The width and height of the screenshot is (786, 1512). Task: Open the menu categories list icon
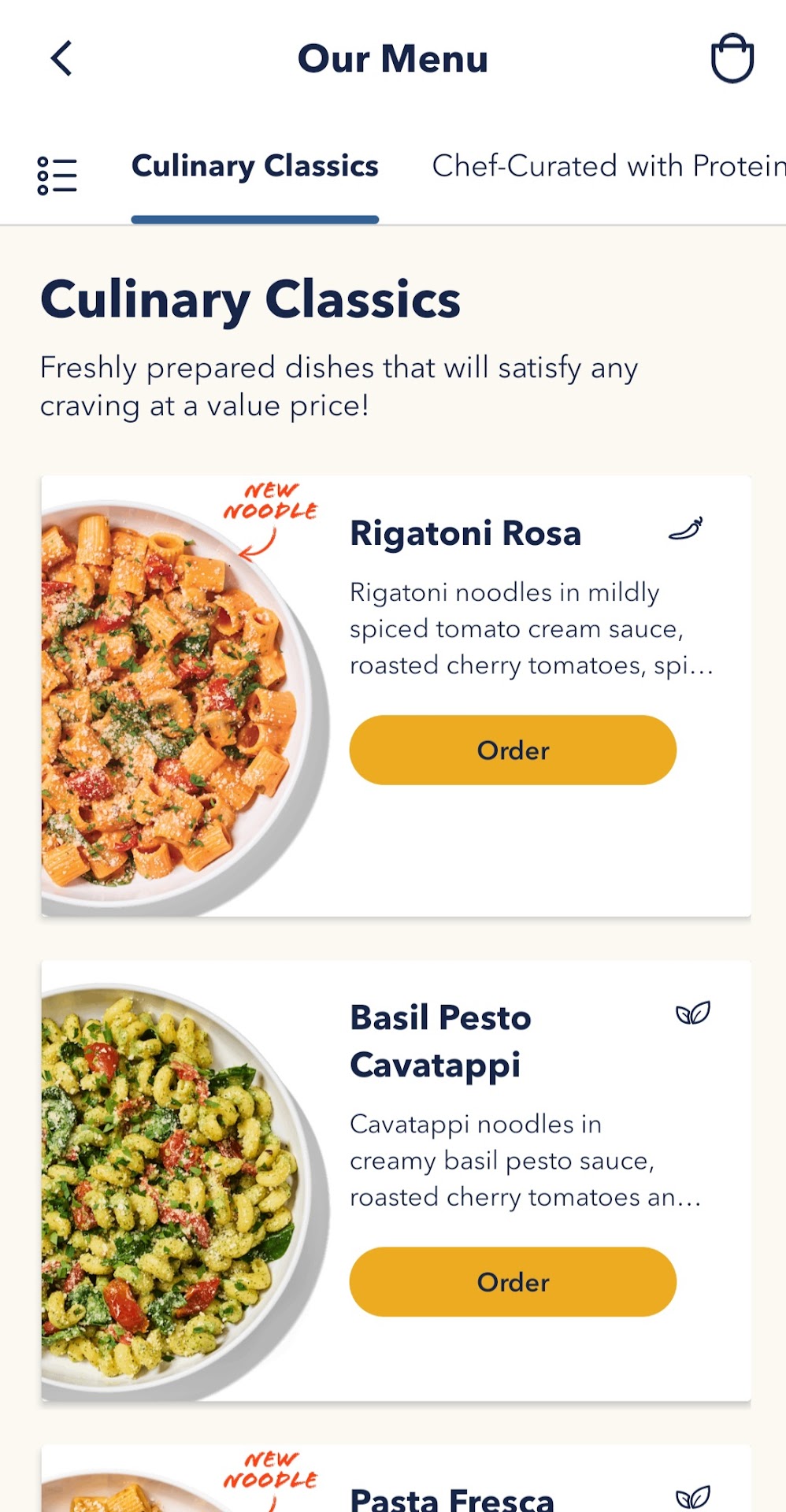coord(57,175)
